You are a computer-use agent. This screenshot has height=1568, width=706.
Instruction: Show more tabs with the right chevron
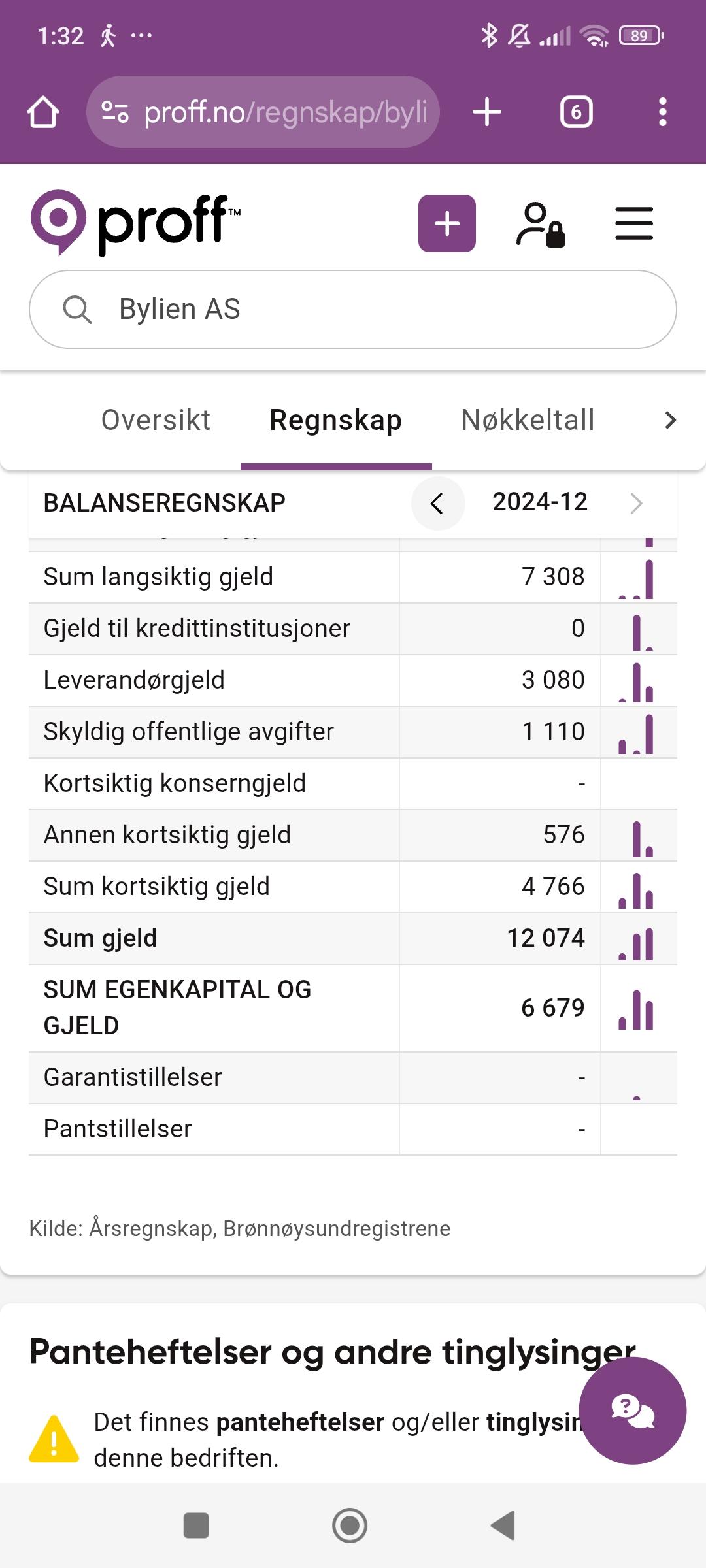click(670, 420)
